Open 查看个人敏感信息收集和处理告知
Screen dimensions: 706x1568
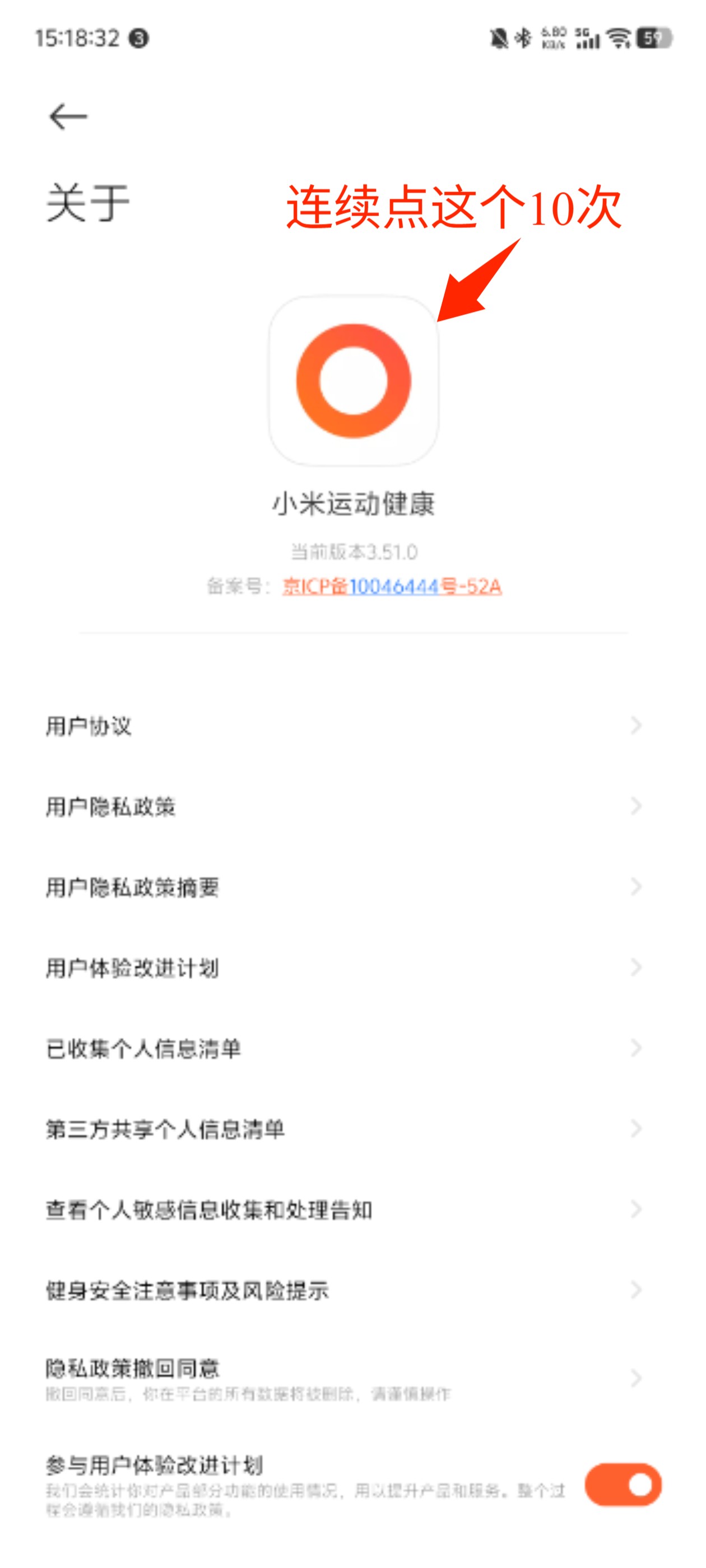pyautogui.click(x=341, y=1210)
